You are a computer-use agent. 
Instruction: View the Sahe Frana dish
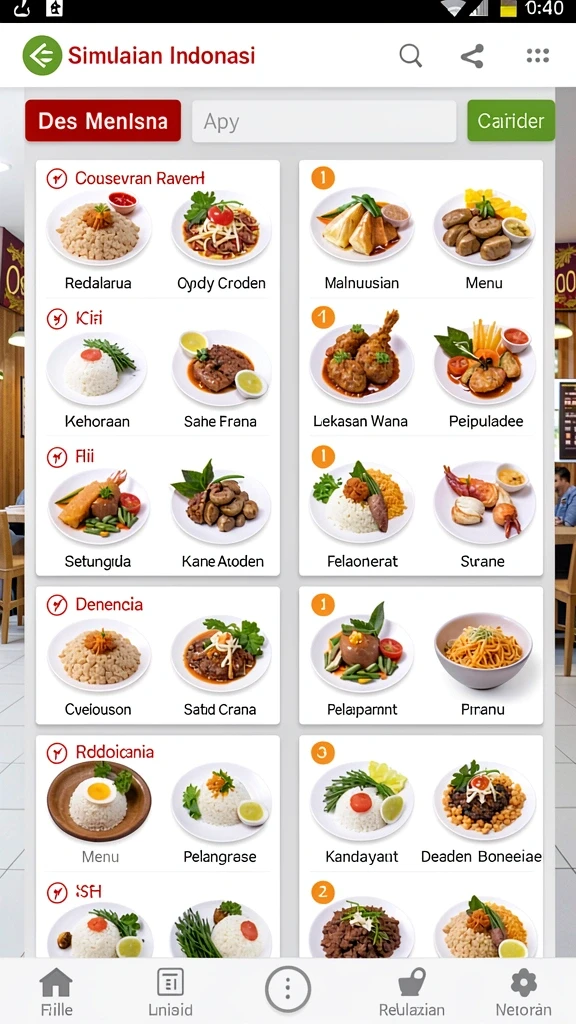tap(221, 379)
